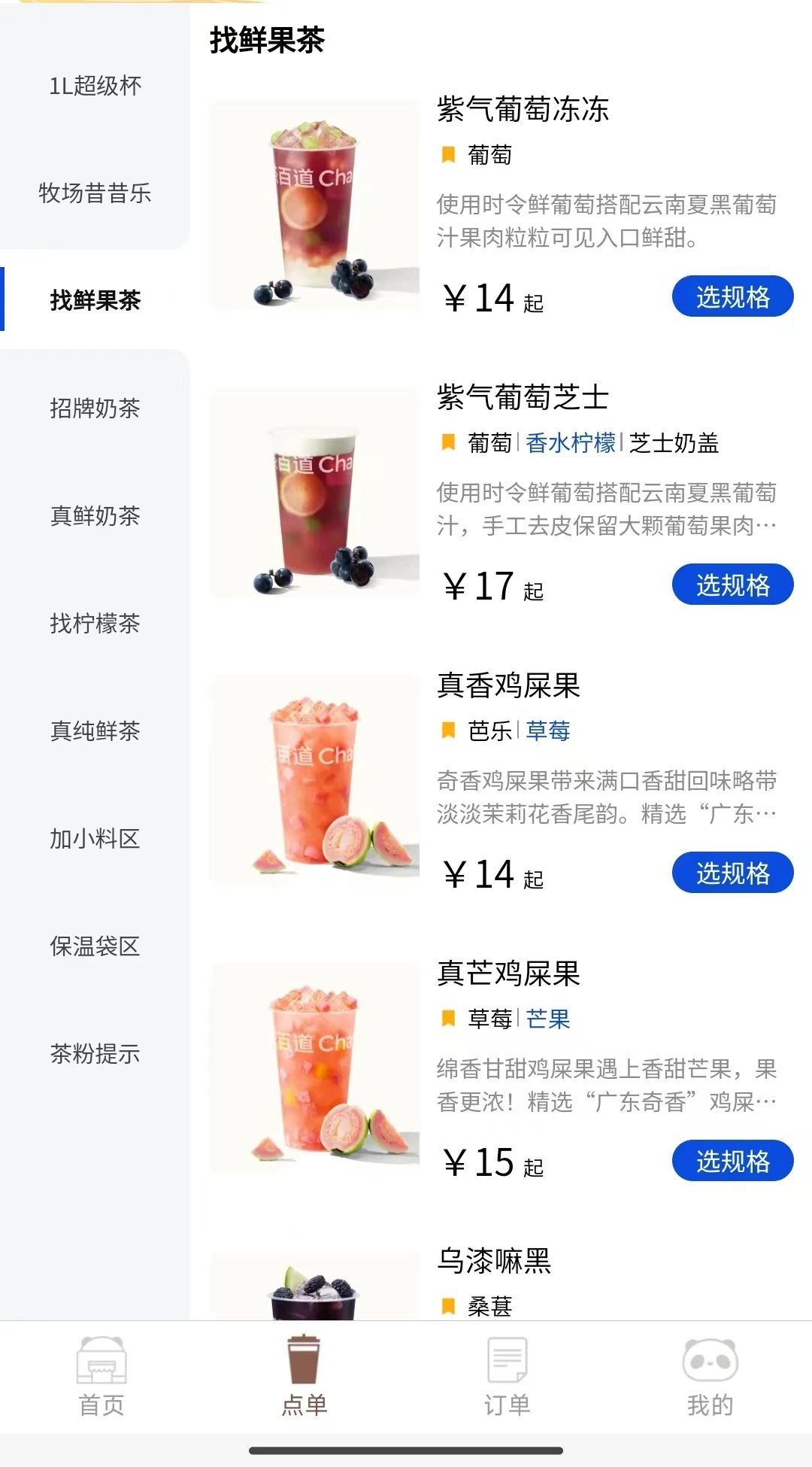Select the 1L超级杯 category
This screenshot has width=812, height=1467.
point(95,86)
